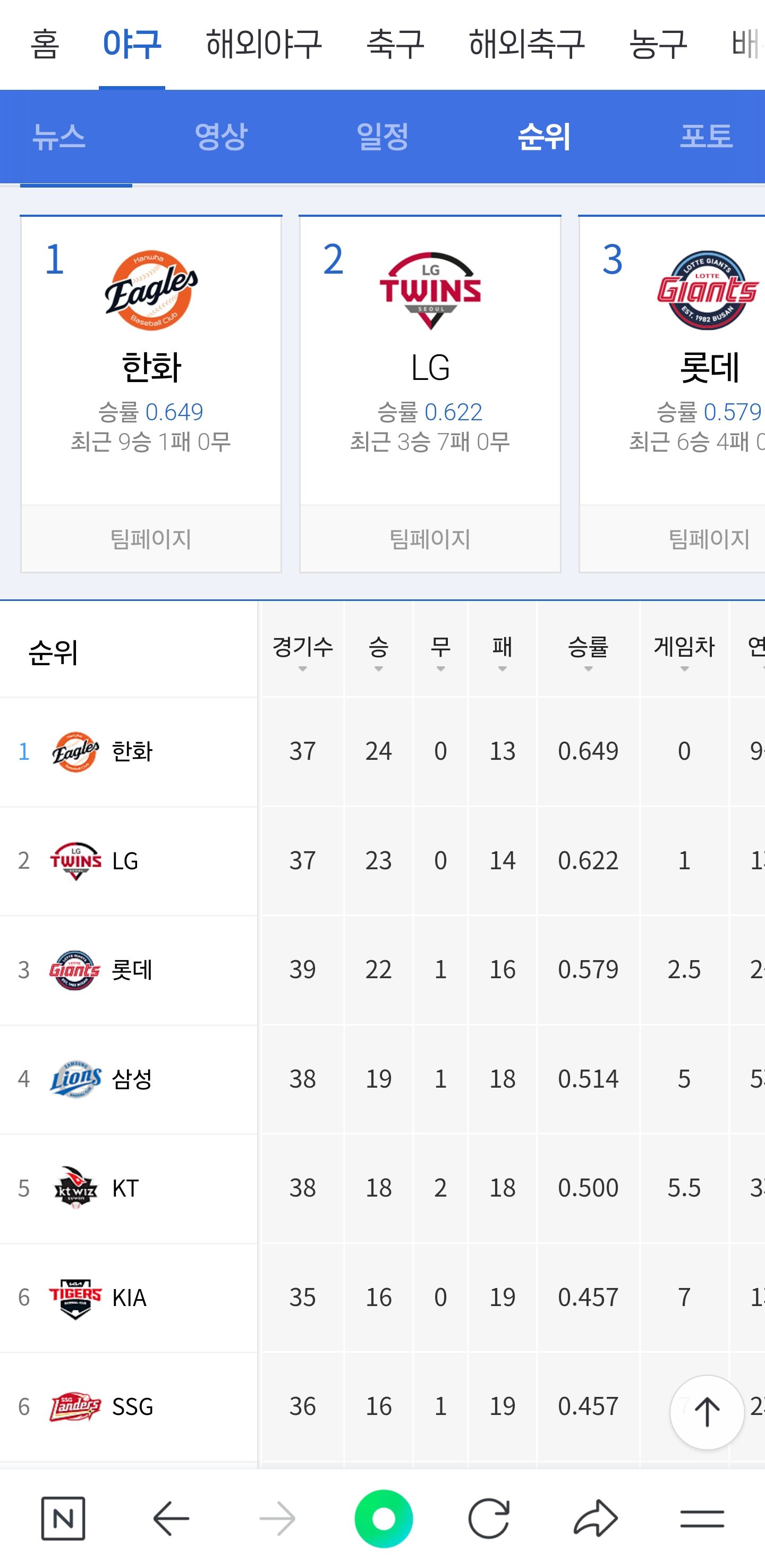Image resolution: width=765 pixels, height=1568 pixels.
Task: Sort the table by 경기수
Action: pyautogui.click(x=302, y=651)
